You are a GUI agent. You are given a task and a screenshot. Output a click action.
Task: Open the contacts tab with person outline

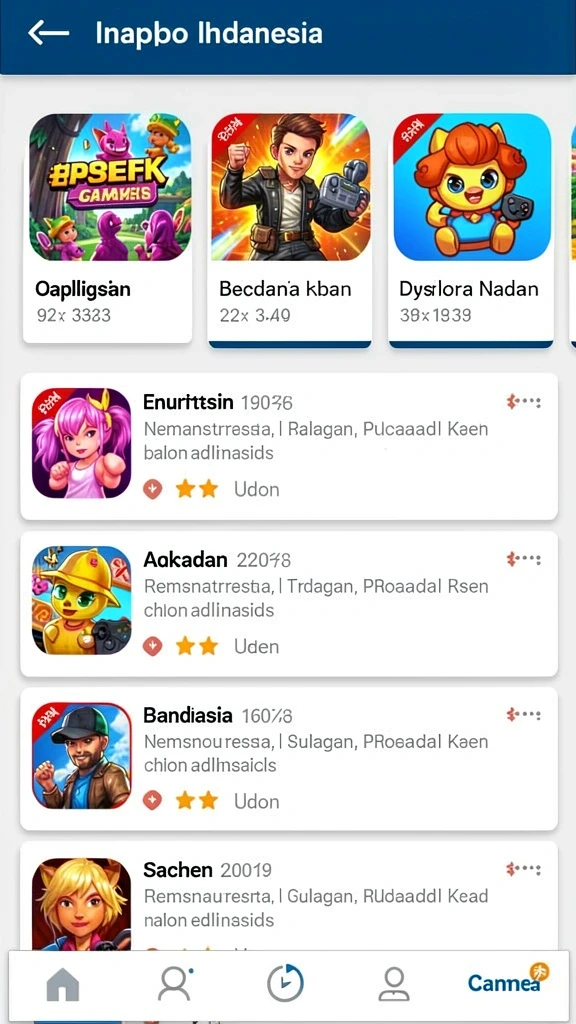(x=174, y=984)
